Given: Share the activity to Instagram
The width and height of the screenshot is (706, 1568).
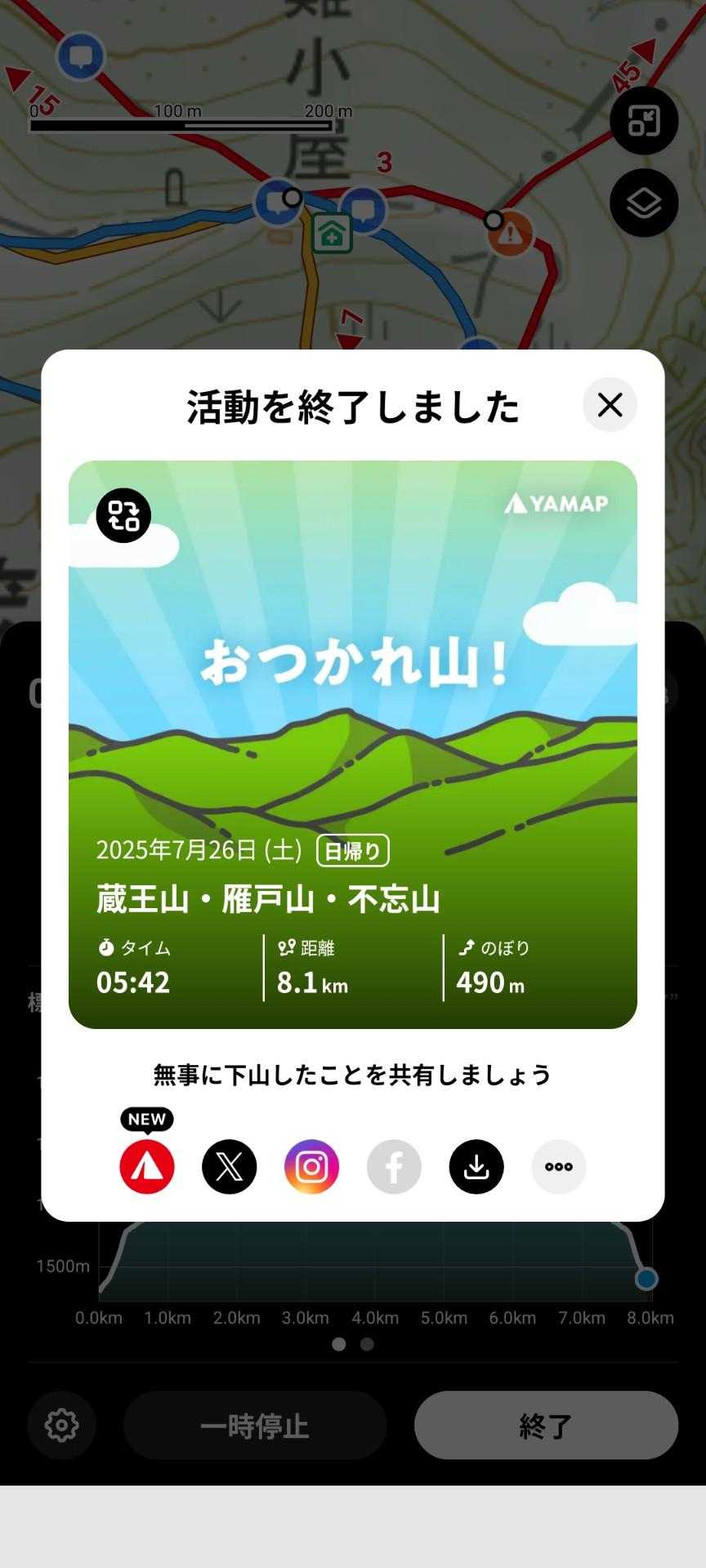Looking at the screenshot, I should click(x=311, y=1166).
